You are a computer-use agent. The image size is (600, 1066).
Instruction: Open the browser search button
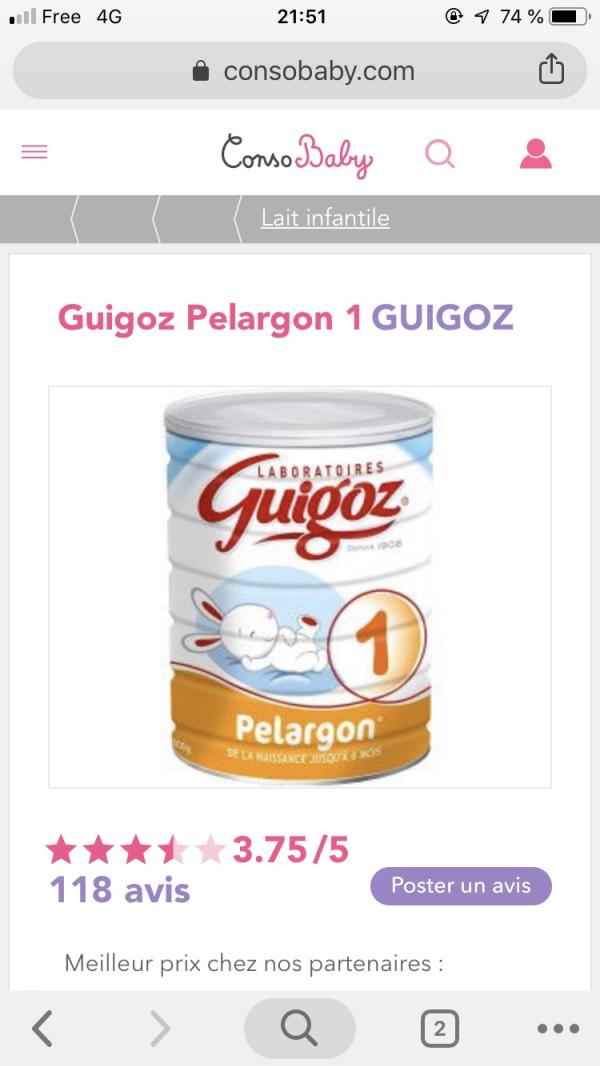pos(299,1027)
